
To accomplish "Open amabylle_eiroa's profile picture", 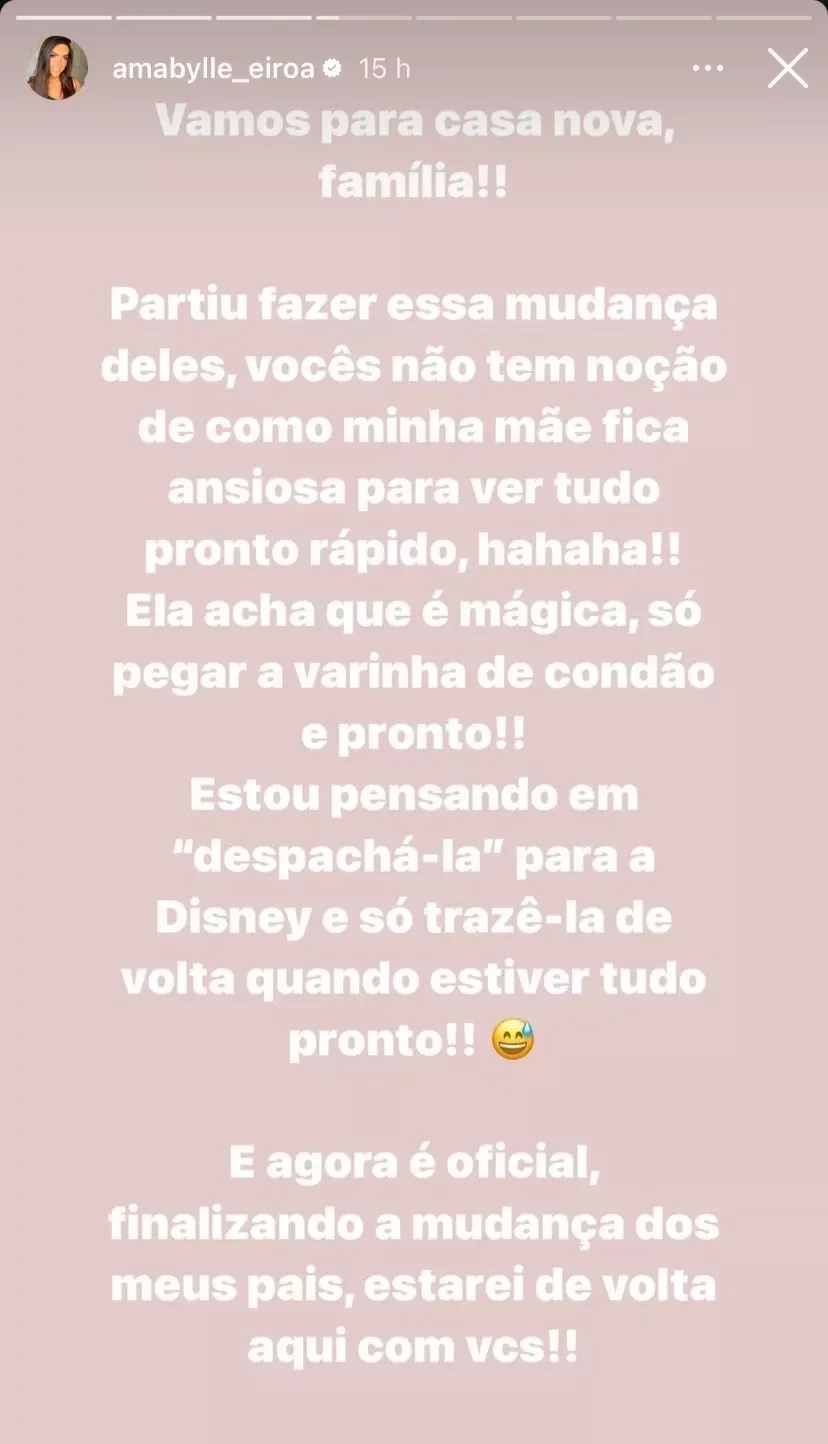I will 56,68.
